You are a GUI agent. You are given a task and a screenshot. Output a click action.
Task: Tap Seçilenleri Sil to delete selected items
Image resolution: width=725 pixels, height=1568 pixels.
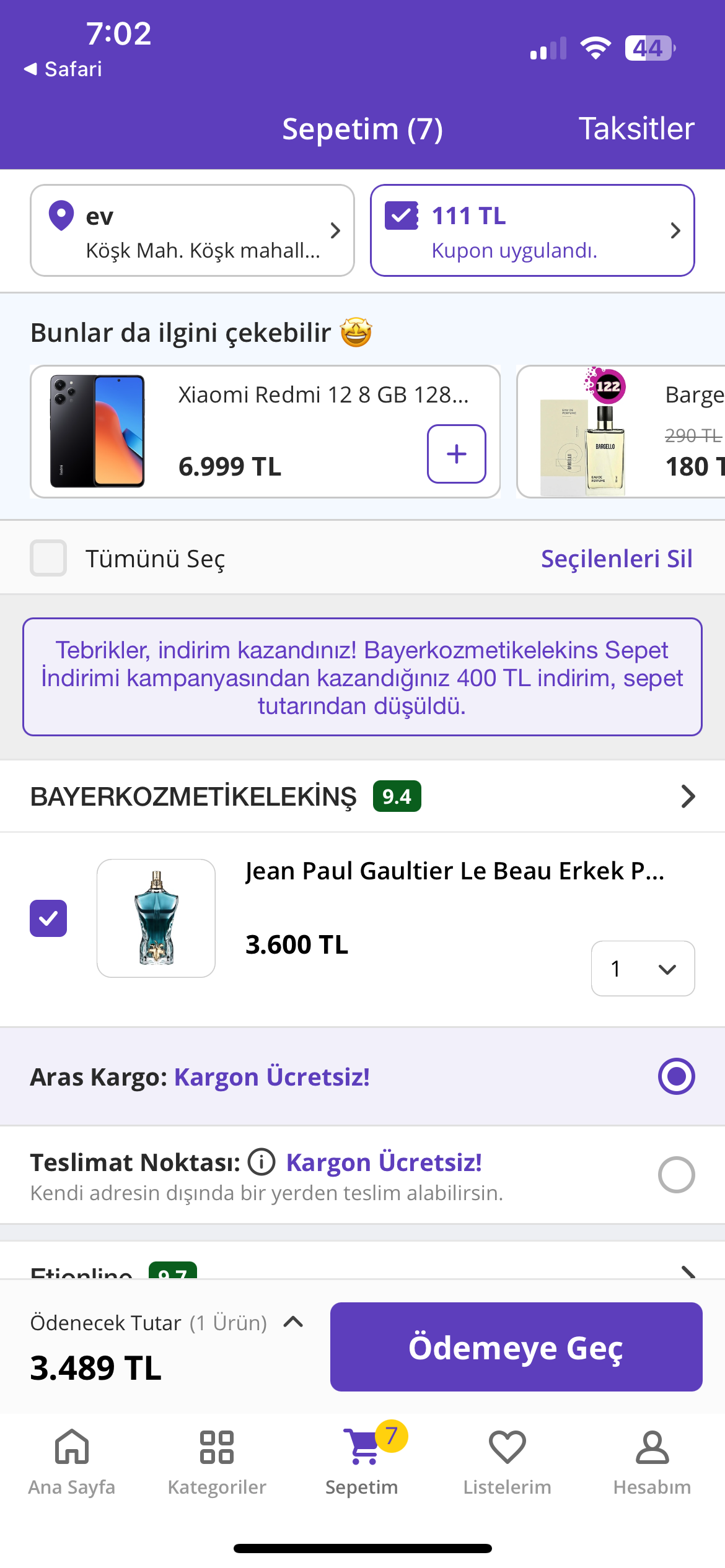click(616, 559)
